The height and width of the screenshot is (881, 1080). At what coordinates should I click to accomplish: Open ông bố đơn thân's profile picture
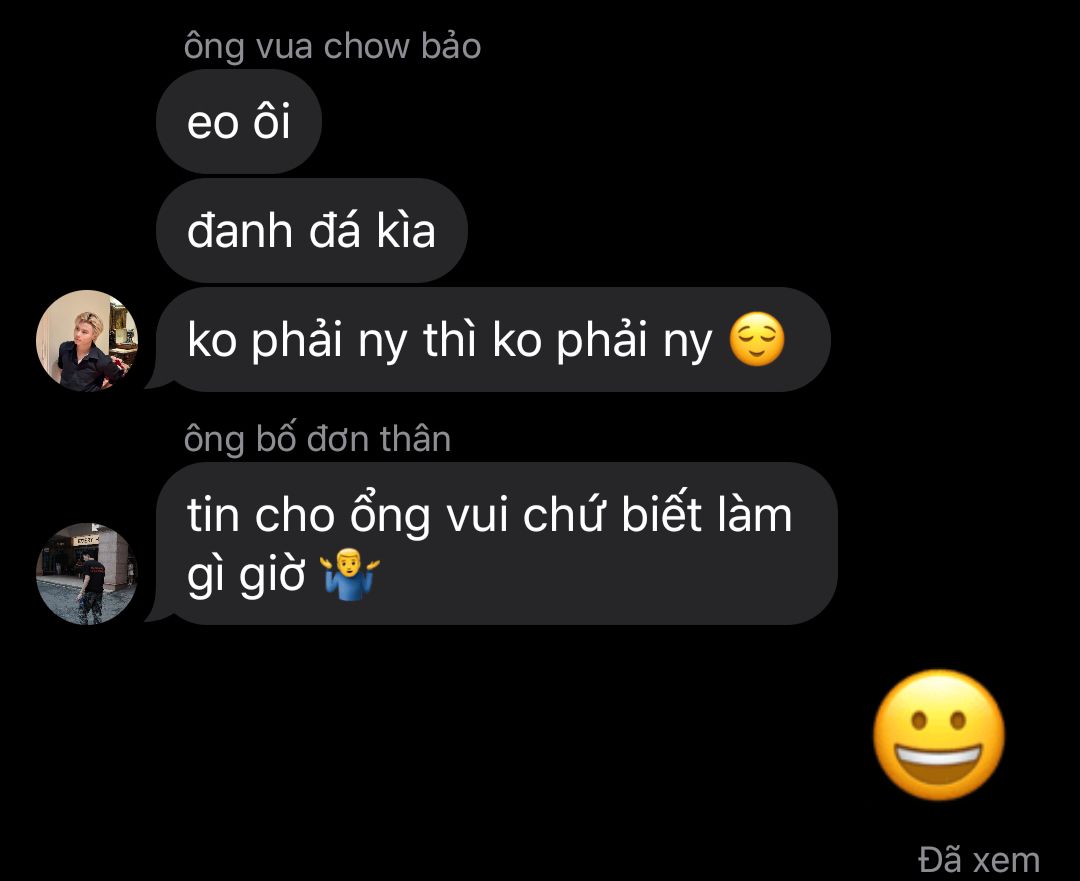[x=87, y=574]
